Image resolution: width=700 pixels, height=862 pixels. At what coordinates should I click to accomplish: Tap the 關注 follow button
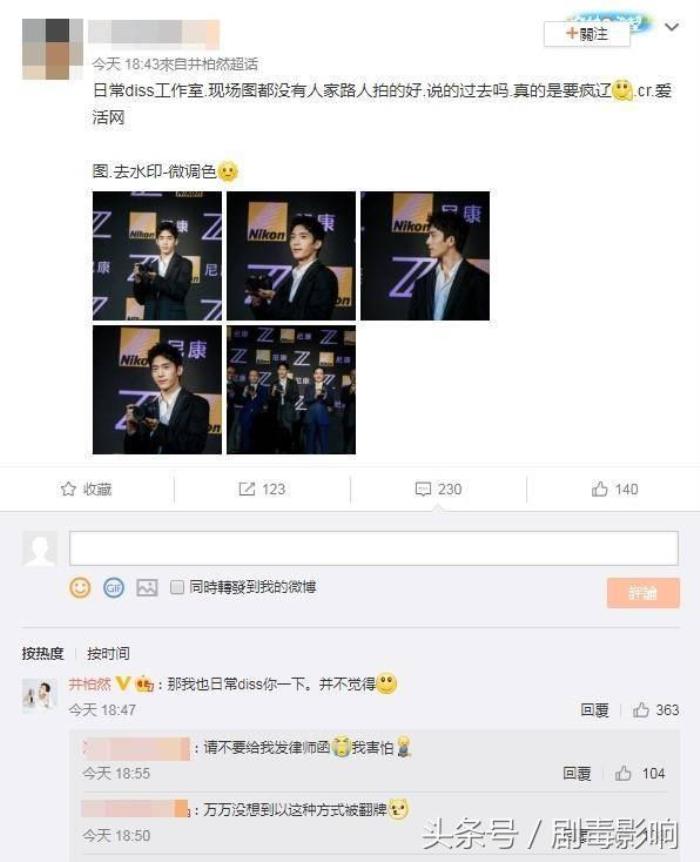click(587, 34)
